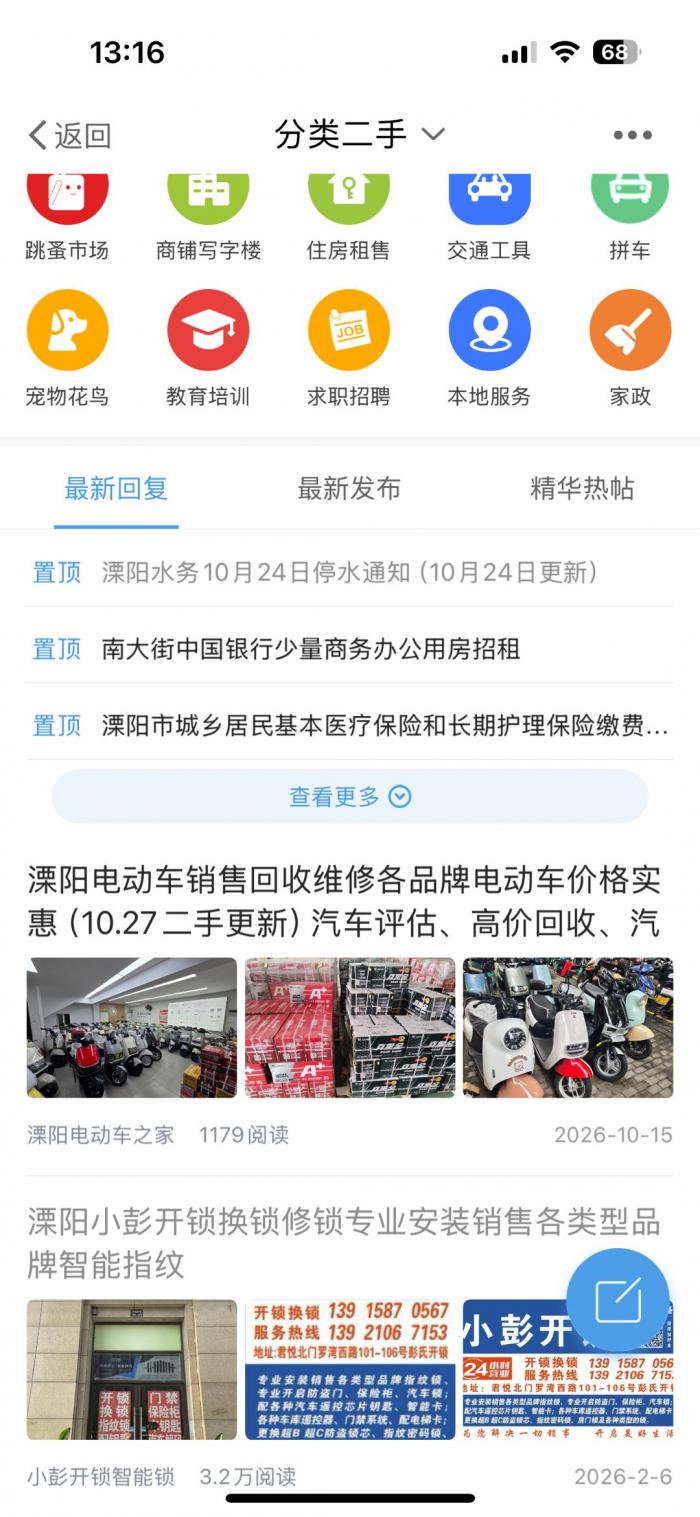Open 宠物花鸟 category
Image resolution: width=700 pixels, height=1517 pixels.
point(67,347)
